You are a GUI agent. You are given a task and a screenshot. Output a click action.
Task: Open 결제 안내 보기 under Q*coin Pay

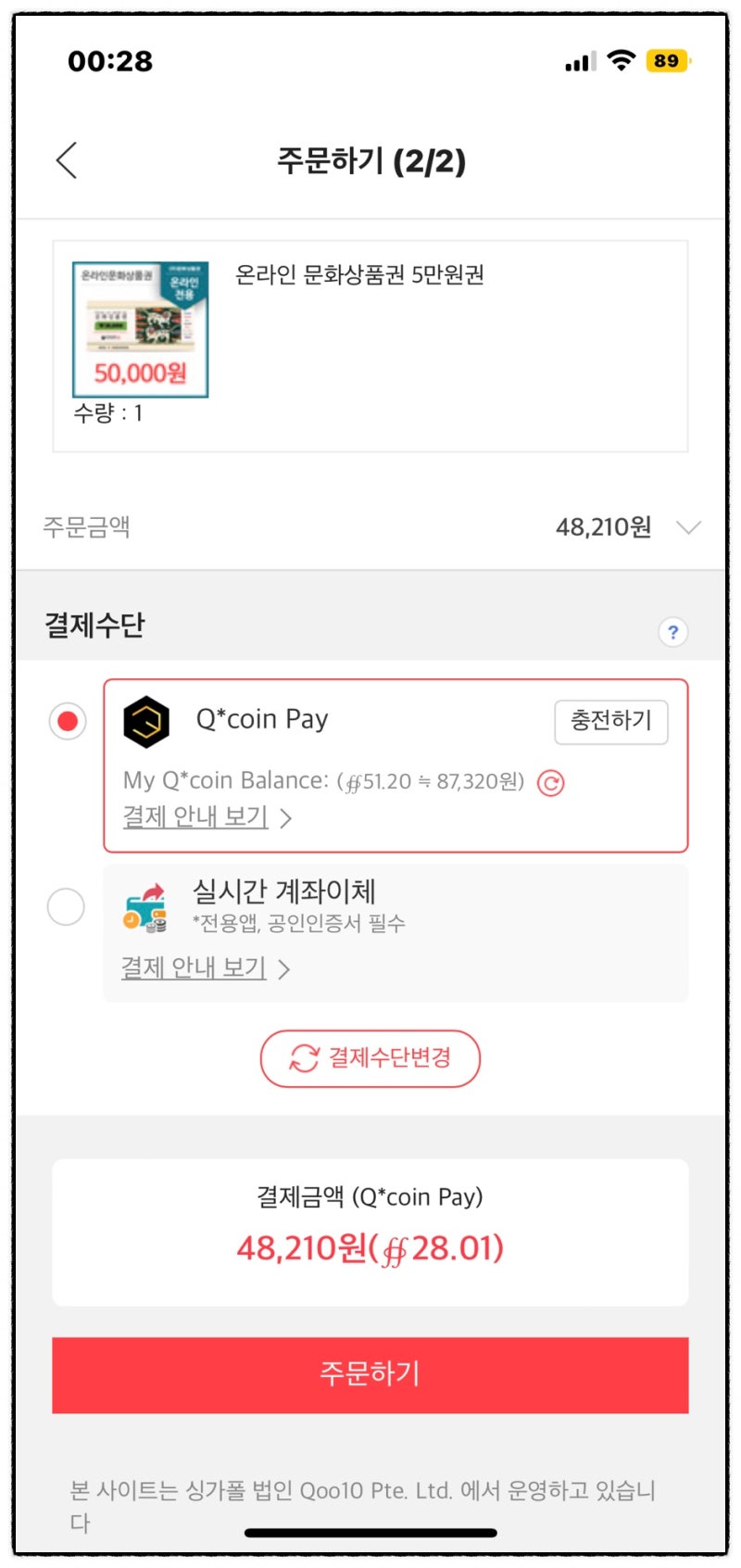pos(195,818)
